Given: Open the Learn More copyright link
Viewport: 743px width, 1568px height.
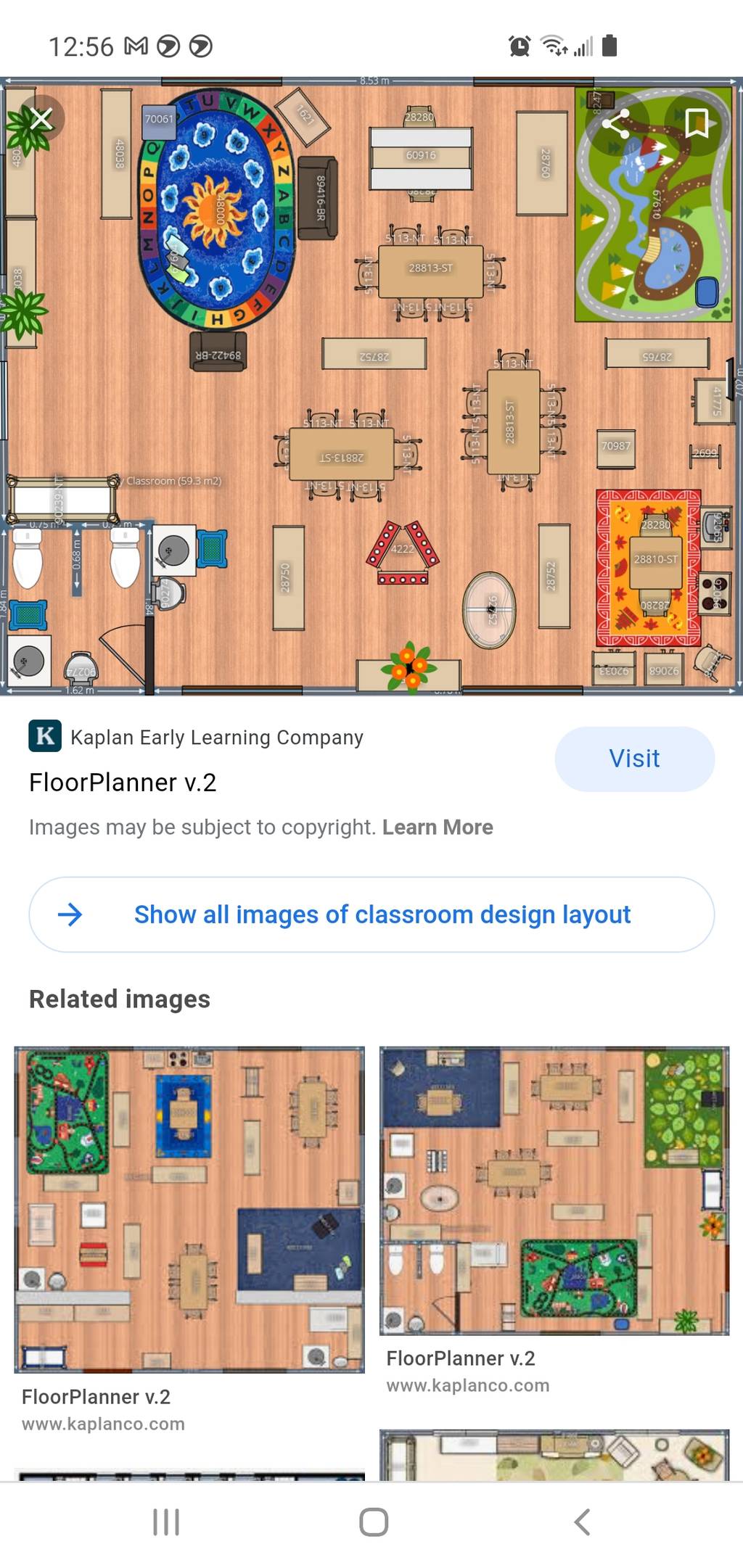Looking at the screenshot, I should (438, 828).
